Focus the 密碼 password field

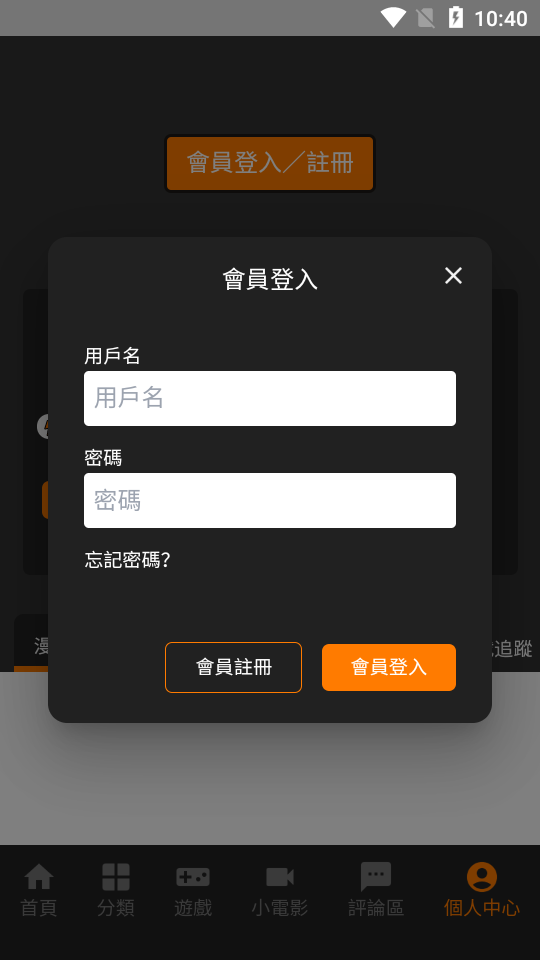270,500
